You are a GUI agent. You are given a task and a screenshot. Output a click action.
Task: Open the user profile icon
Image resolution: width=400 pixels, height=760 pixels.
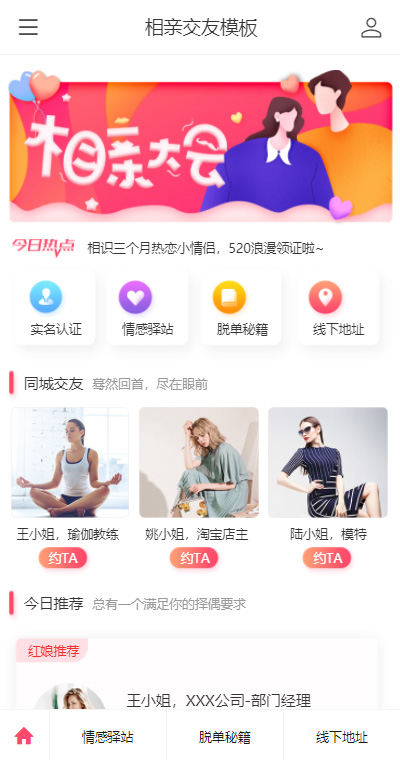point(371,28)
